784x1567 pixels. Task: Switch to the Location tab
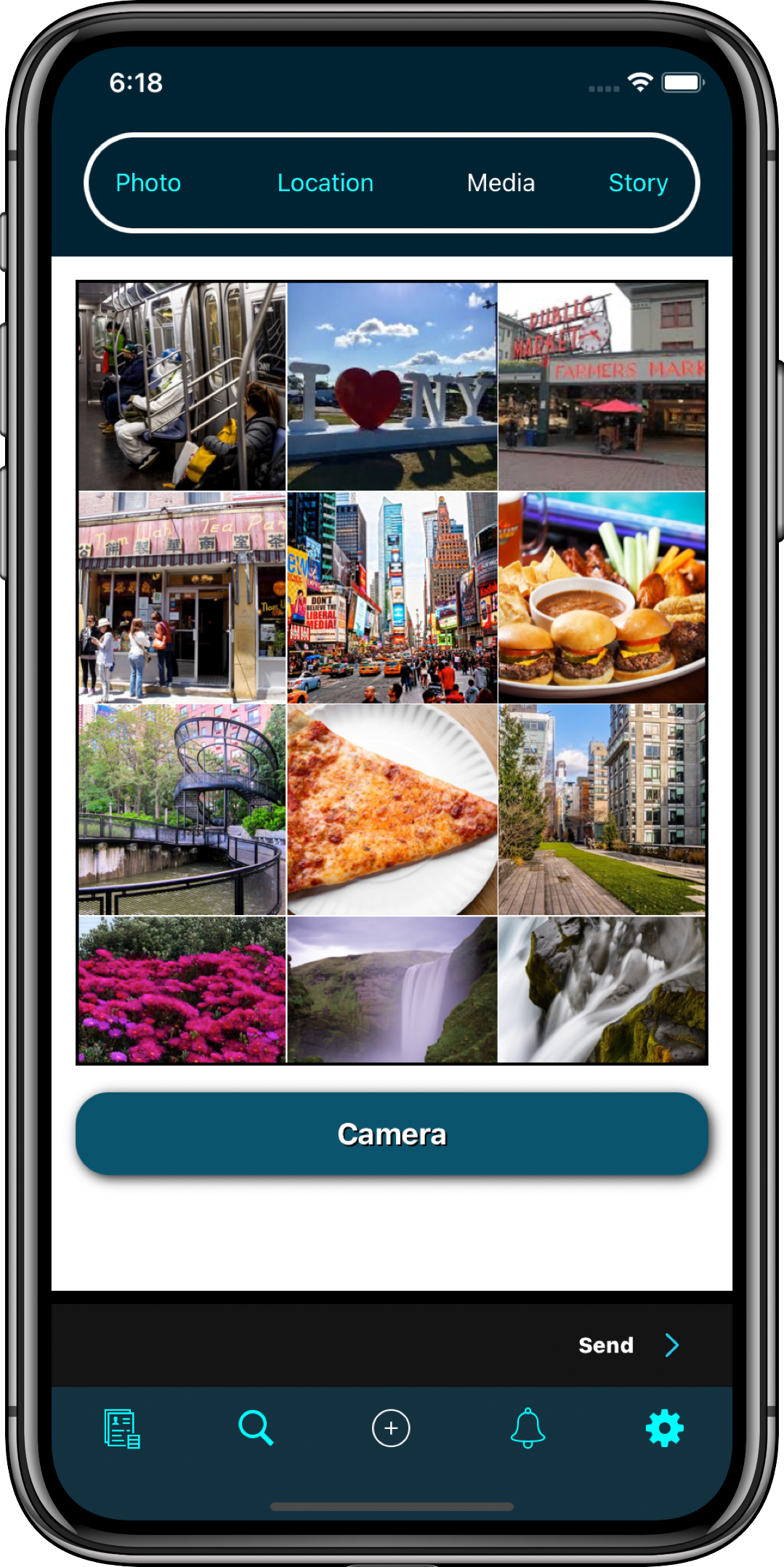pyautogui.click(x=325, y=183)
